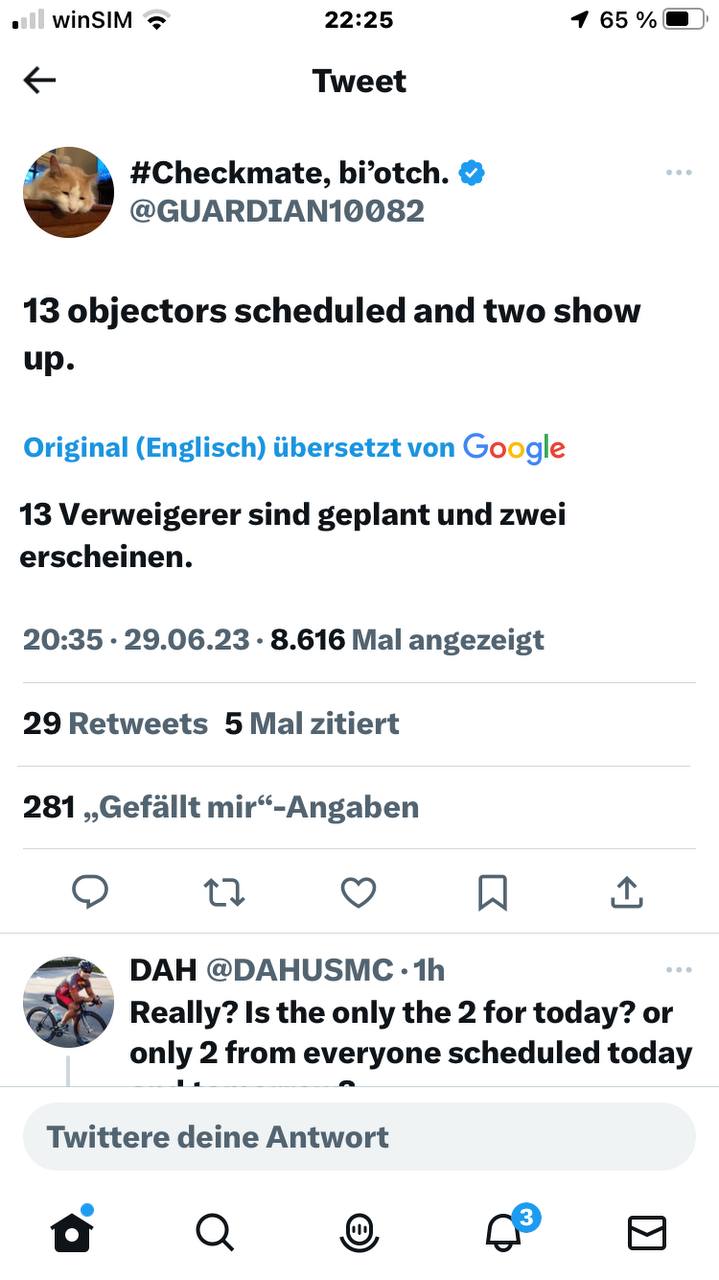Open GUARDIAN10082's profile picture
This screenshot has width=719, height=1280.
[68, 192]
